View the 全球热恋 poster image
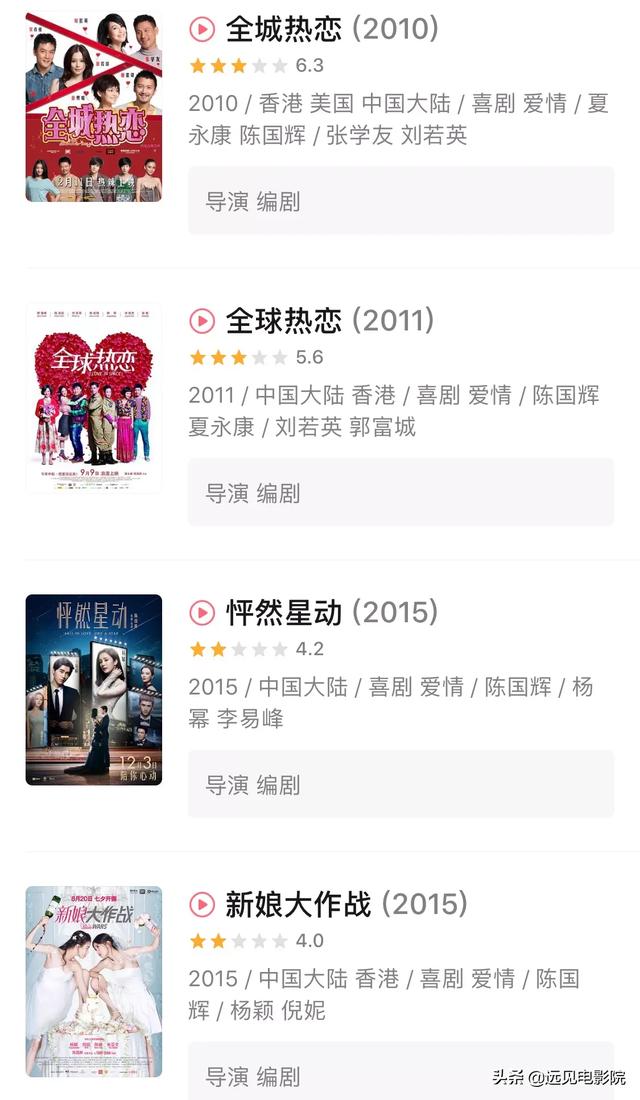 94,398
